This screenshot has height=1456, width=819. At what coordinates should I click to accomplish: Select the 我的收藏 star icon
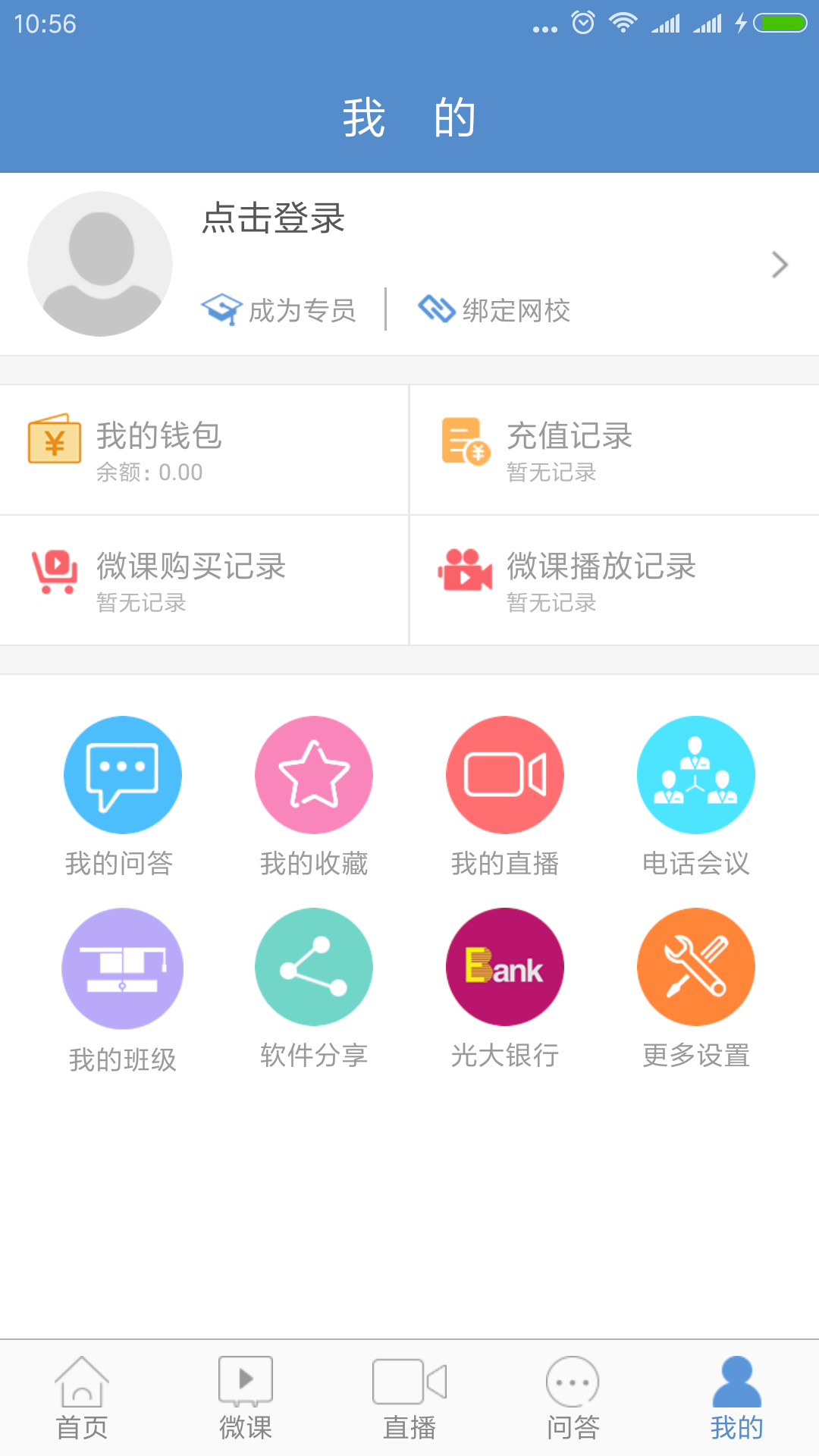point(314,774)
